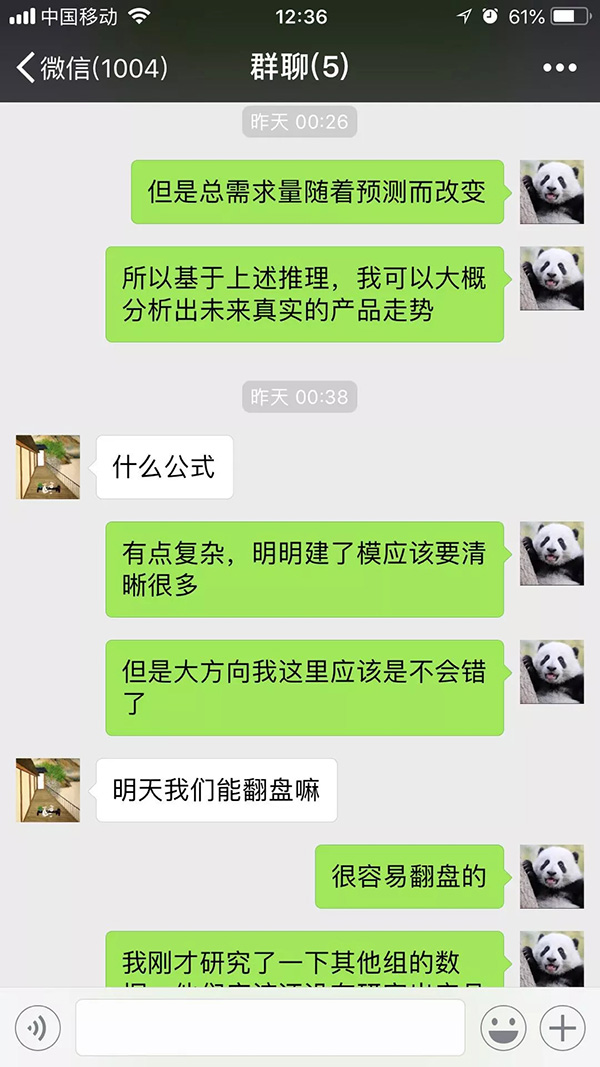
Task: Open sender avatar next to 什么公式
Action: coord(48,467)
